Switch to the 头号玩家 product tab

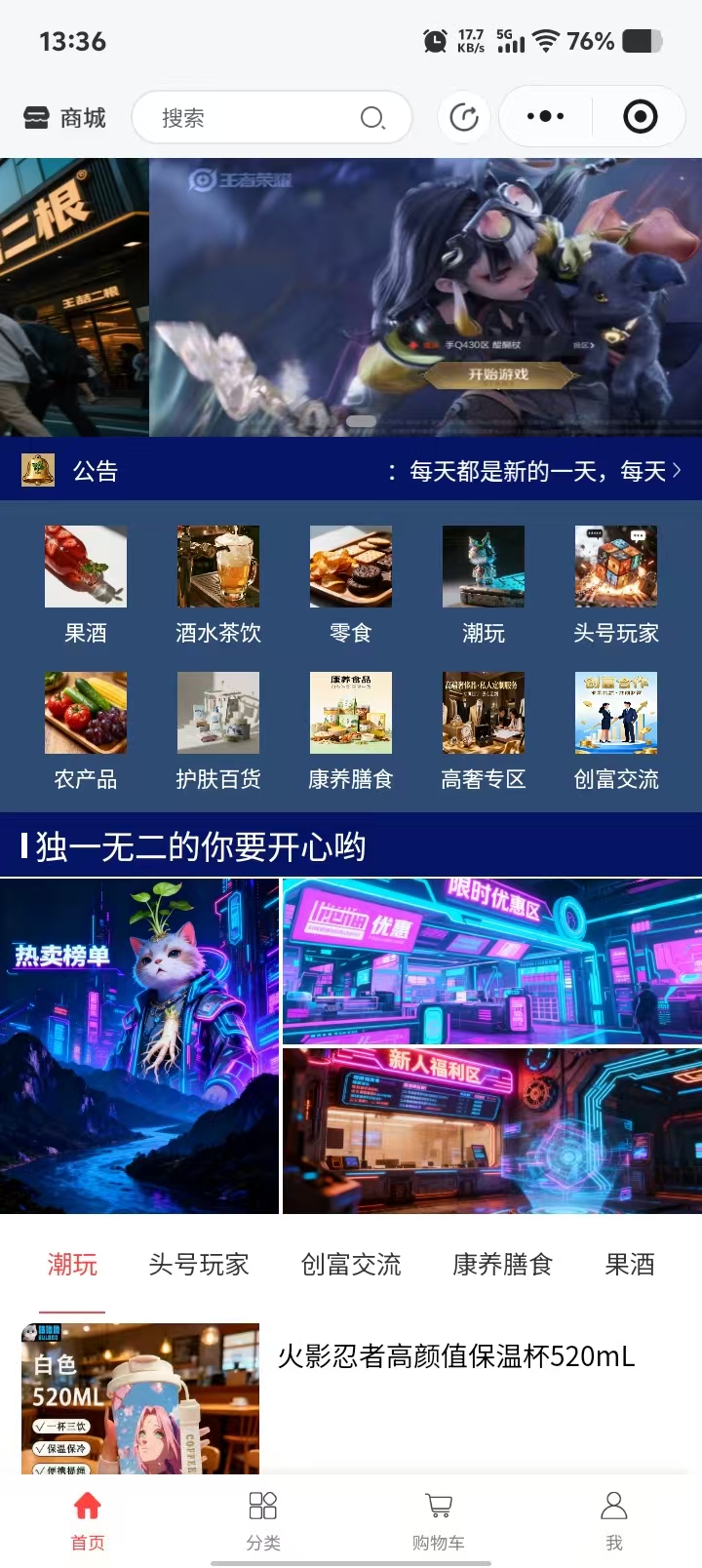point(199,1265)
